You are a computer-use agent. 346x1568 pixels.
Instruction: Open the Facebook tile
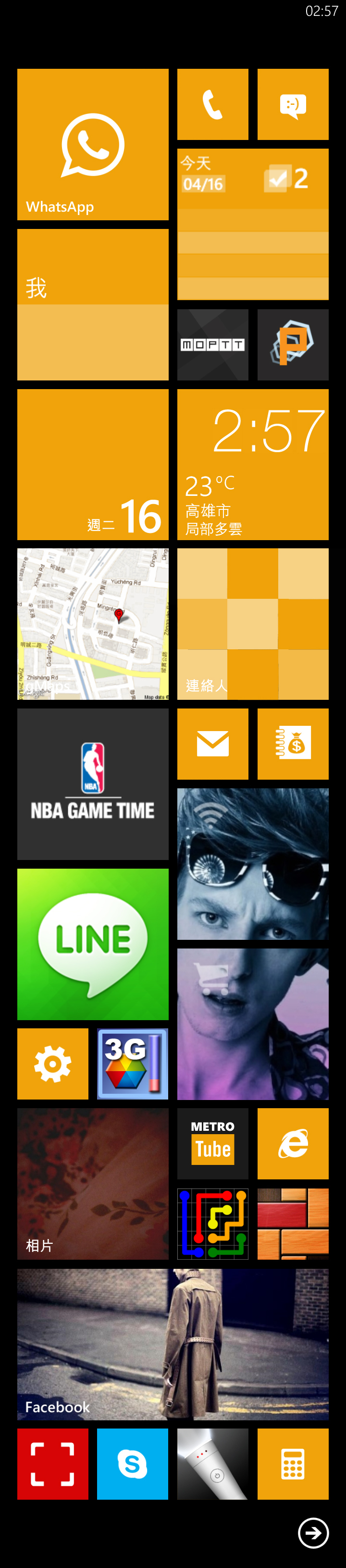pyautogui.click(x=173, y=1344)
